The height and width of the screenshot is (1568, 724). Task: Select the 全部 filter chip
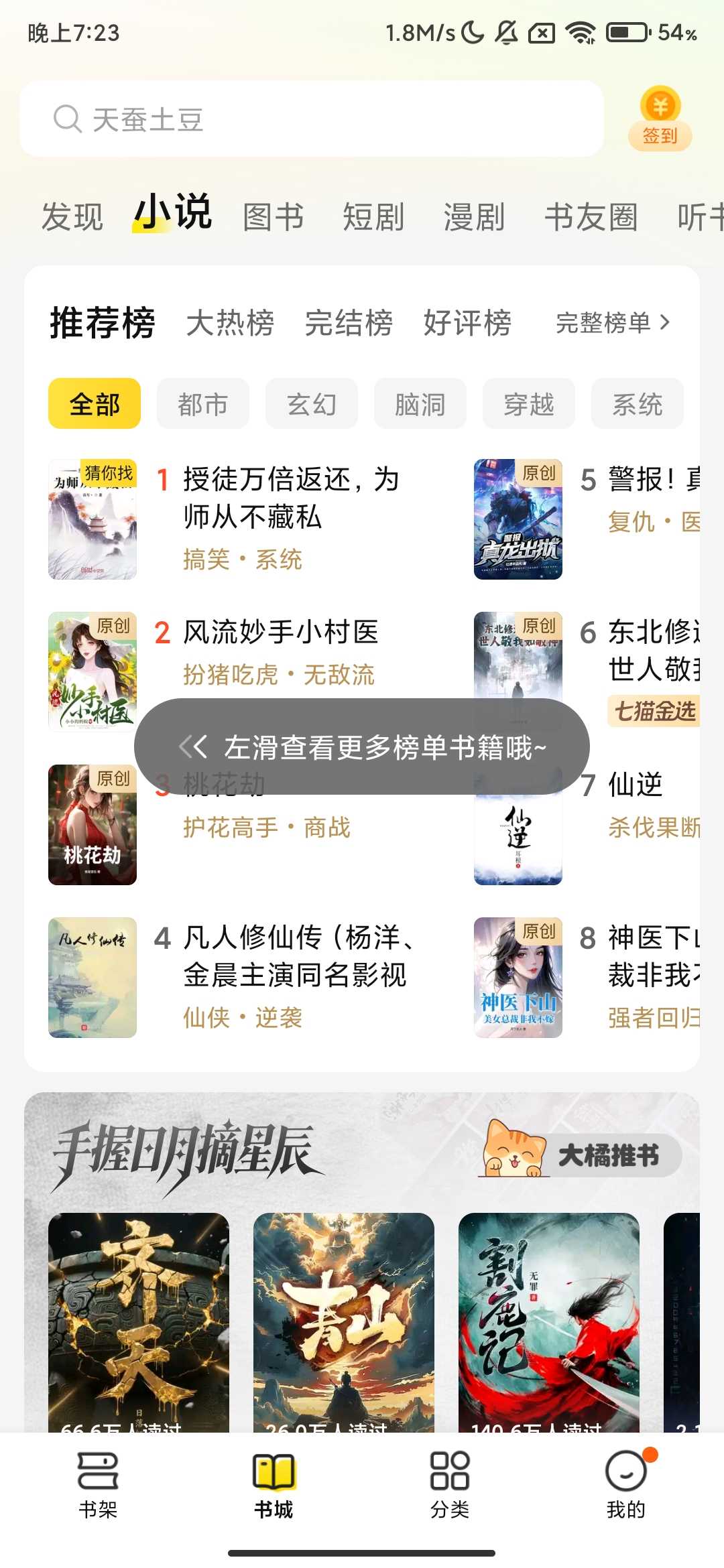(x=94, y=403)
